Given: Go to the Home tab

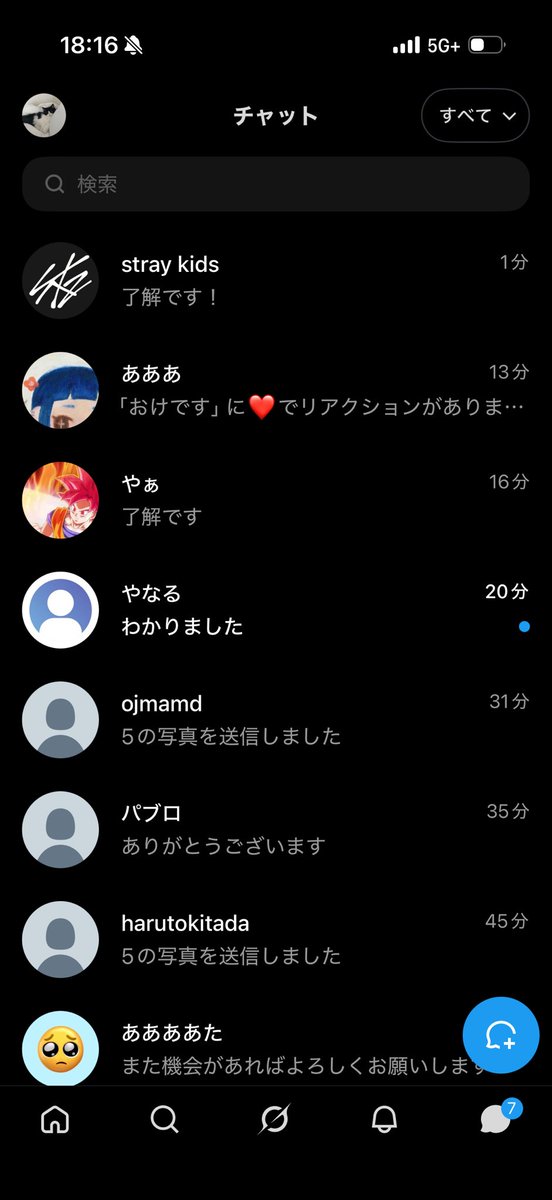Looking at the screenshot, I should click(x=55, y=1120).
